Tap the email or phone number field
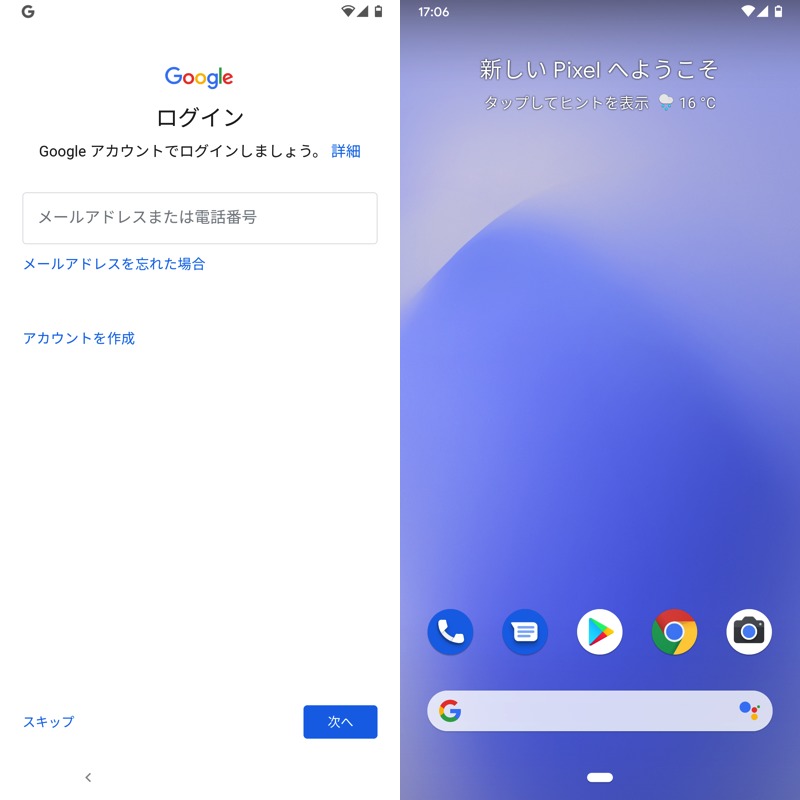The height and width of the screenshot is (800, 800). pyautogui.click(x=200, y=217)
